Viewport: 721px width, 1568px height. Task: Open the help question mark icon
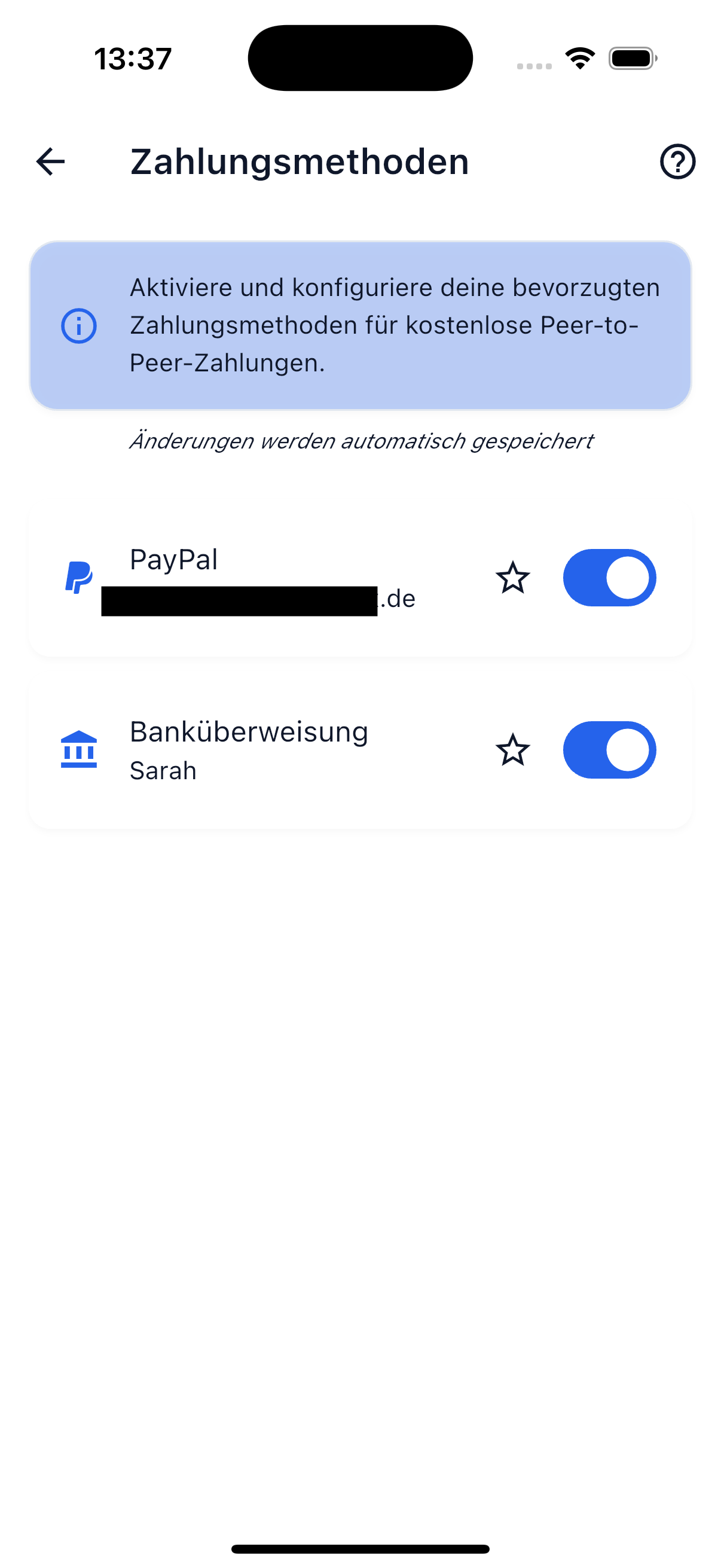coord(677,162)
